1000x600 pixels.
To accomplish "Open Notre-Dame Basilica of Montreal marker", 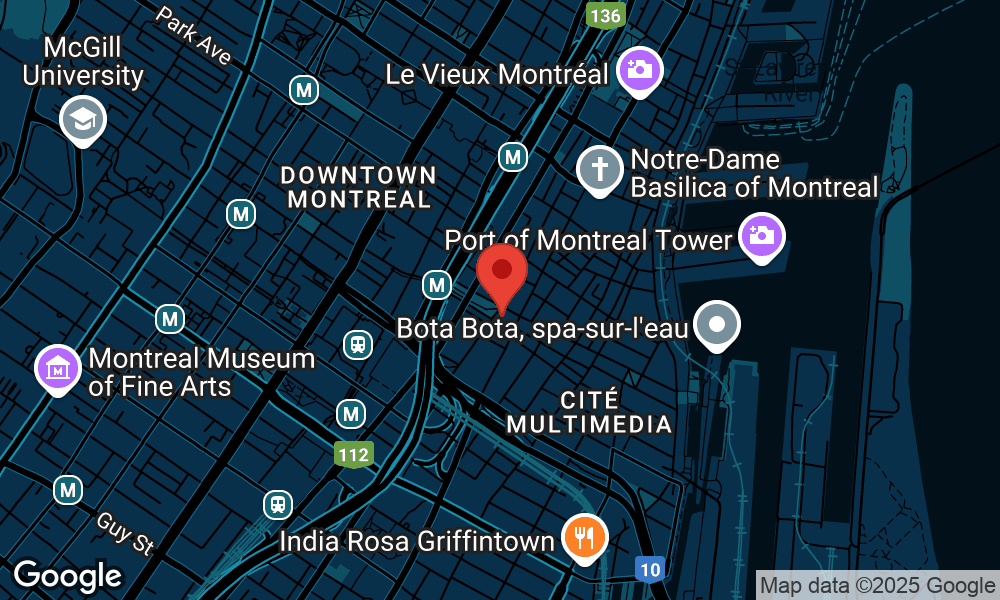I will [x=599, y=169].
